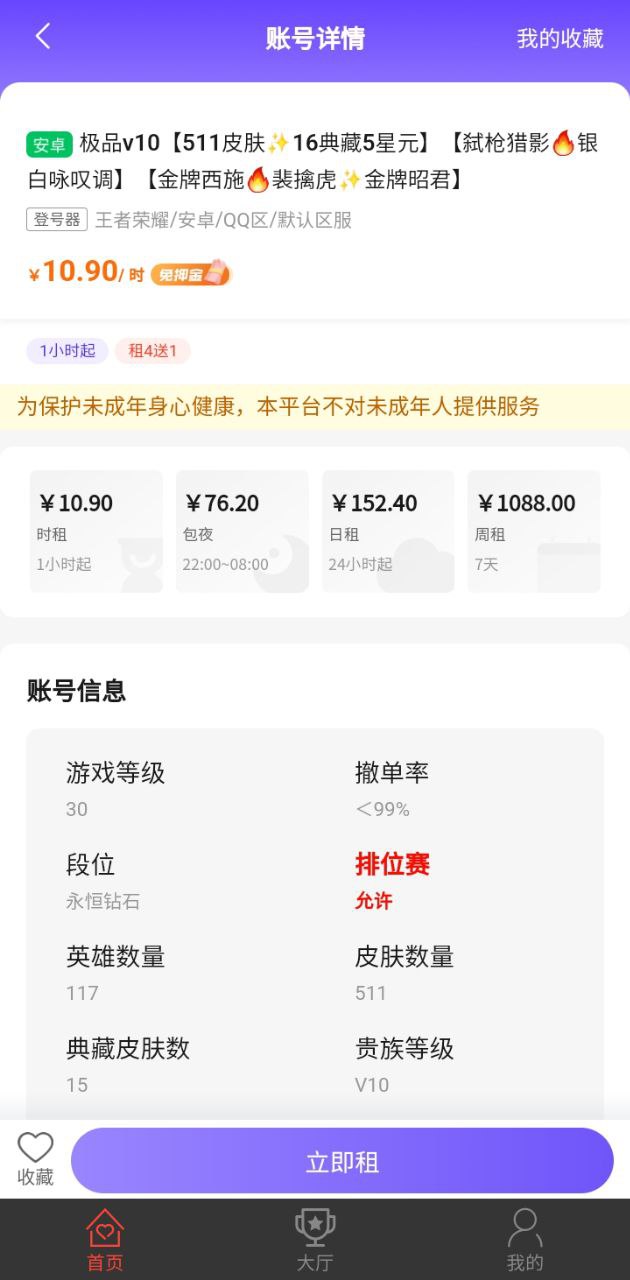Go back using the top-left arrow
The image size is (630, 1280).
[x=42, y=37]
